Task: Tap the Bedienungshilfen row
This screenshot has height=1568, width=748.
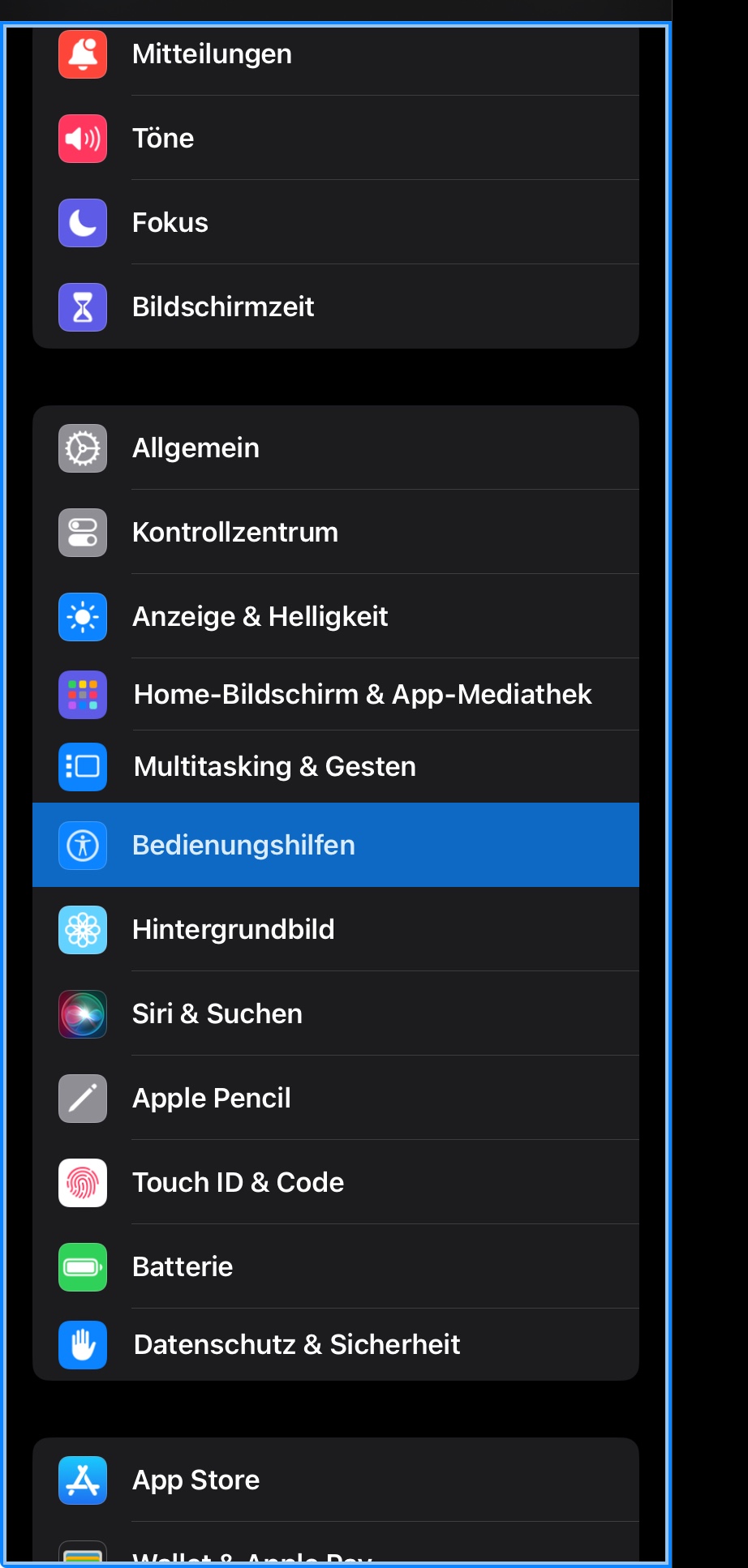Action: [x=336, y=845]
